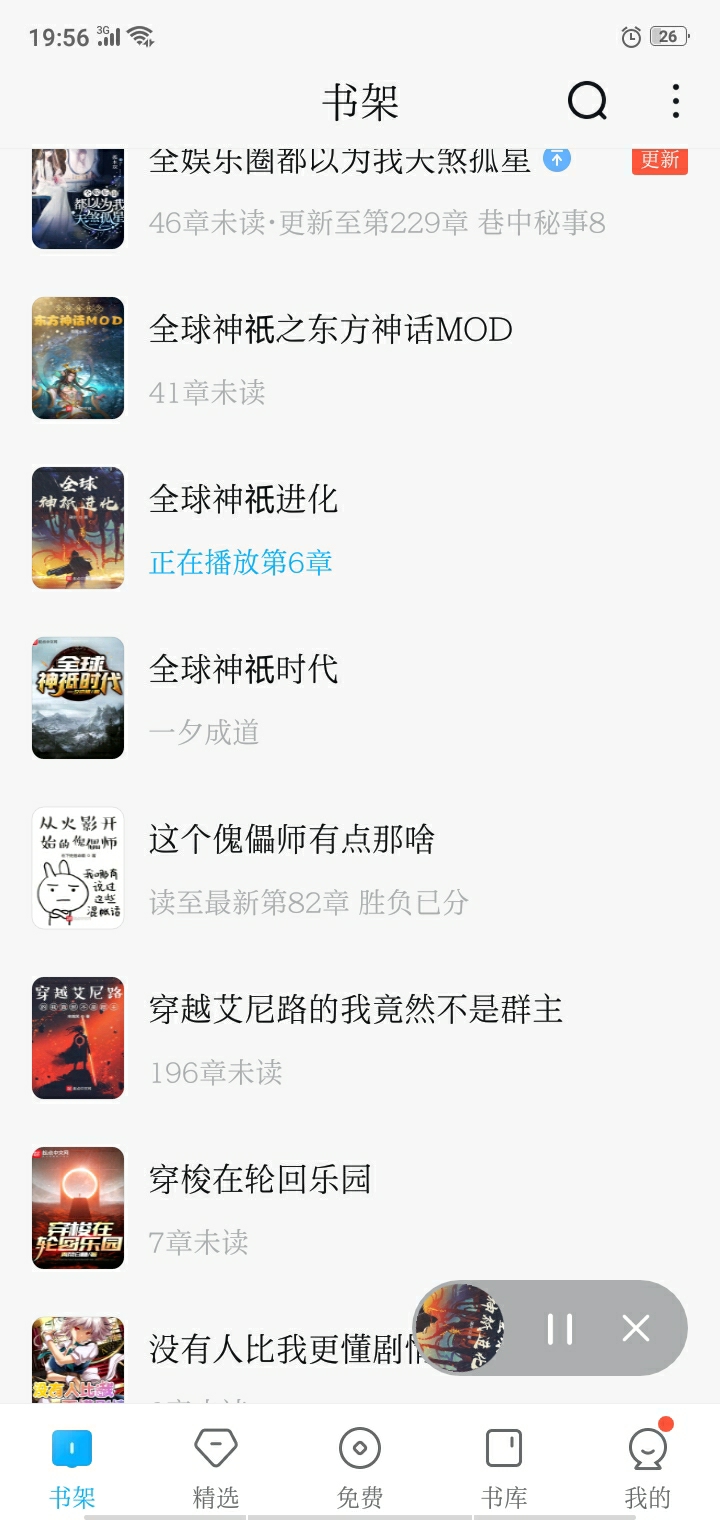Open the floating player's cover thumbnail
The image size is (720, 1520).
pos(459,1328)
